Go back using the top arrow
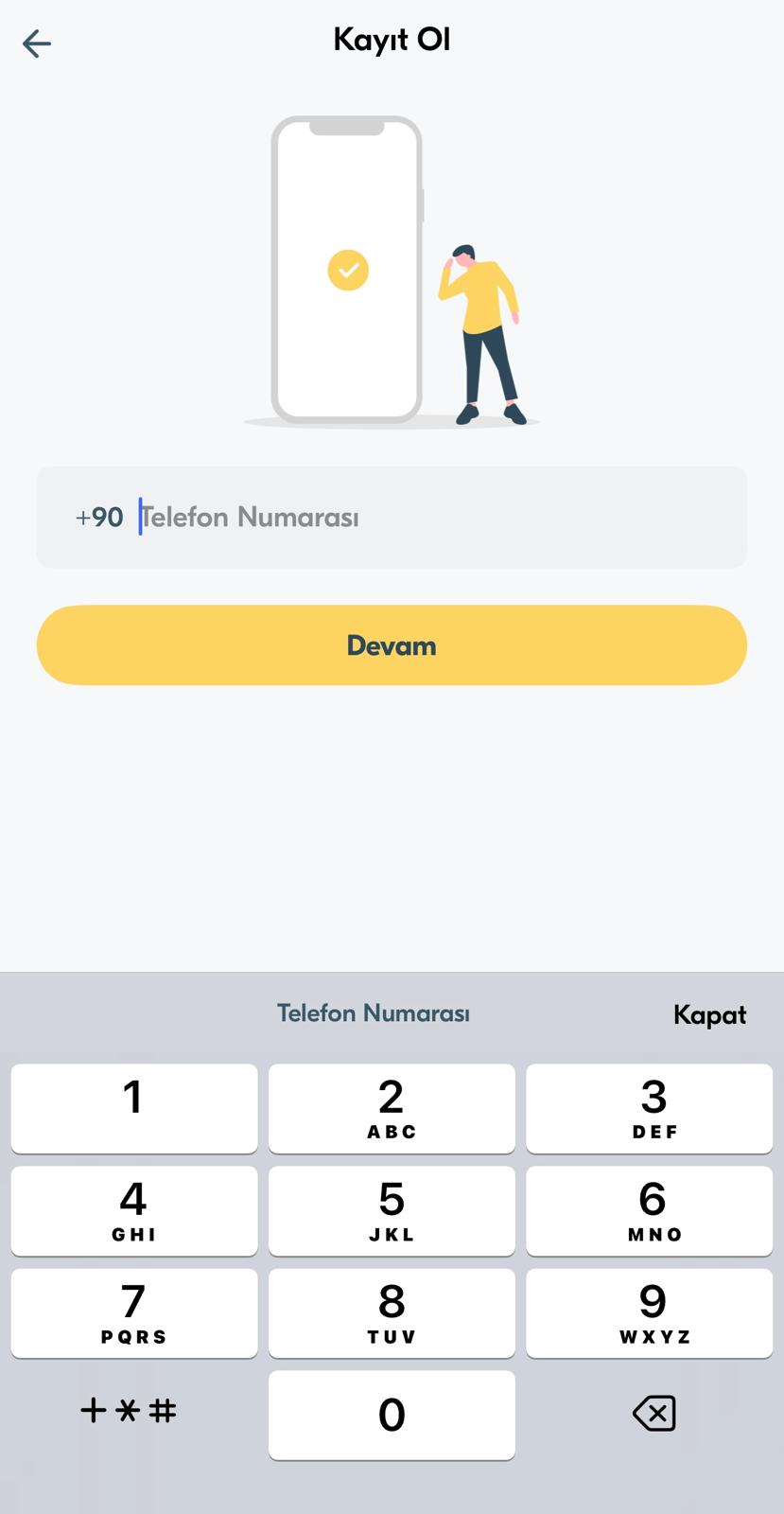This screenshot has width=784, height=1514. pyautogui.click(x=37, y=44)
